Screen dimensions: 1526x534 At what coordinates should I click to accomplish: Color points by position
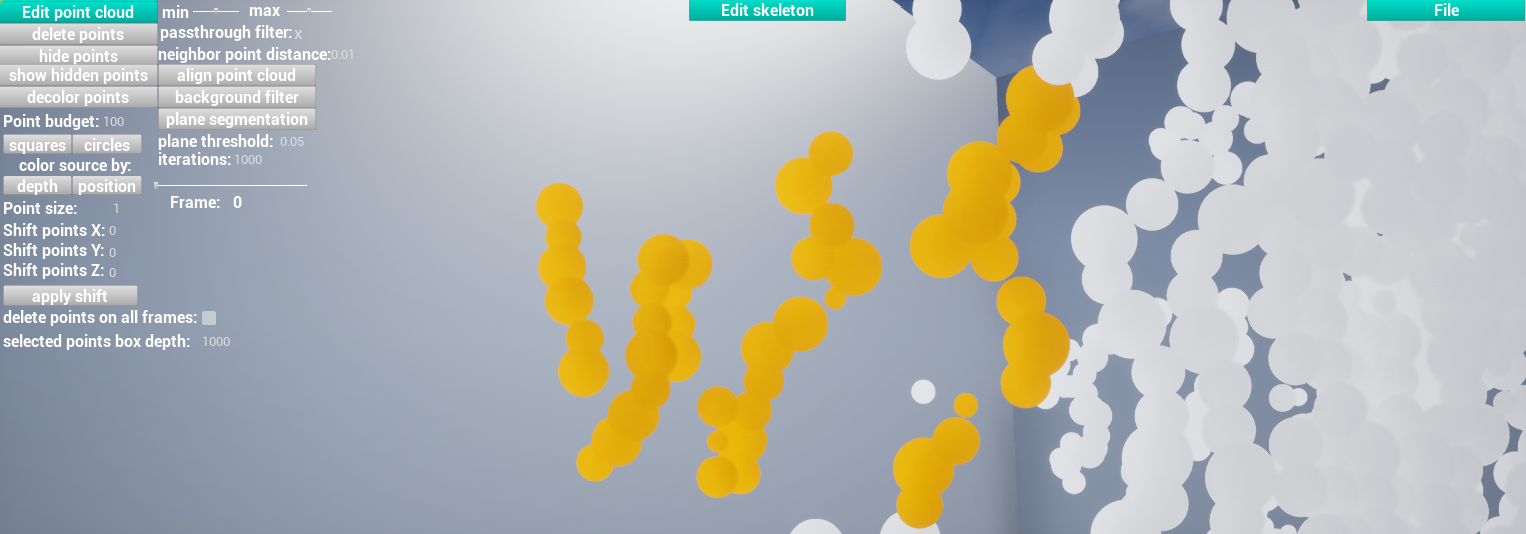coord(107,186)
